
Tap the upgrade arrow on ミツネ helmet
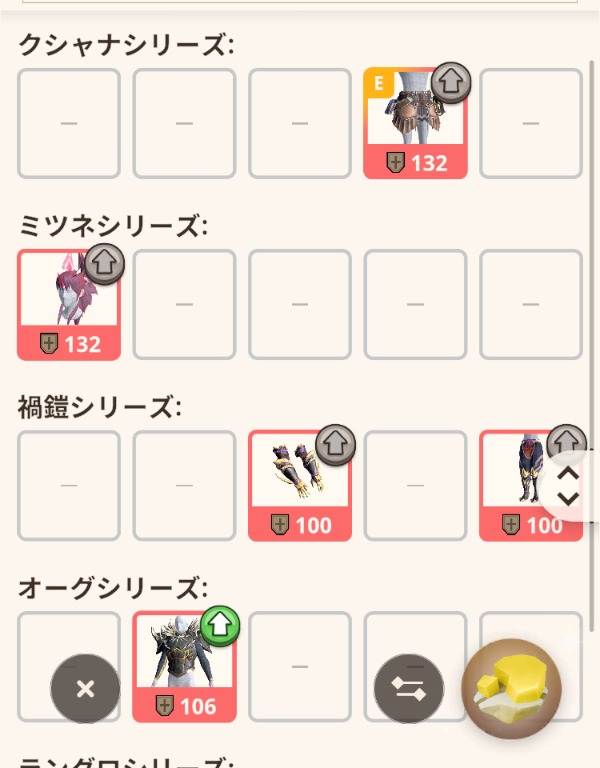pos(105,265)
